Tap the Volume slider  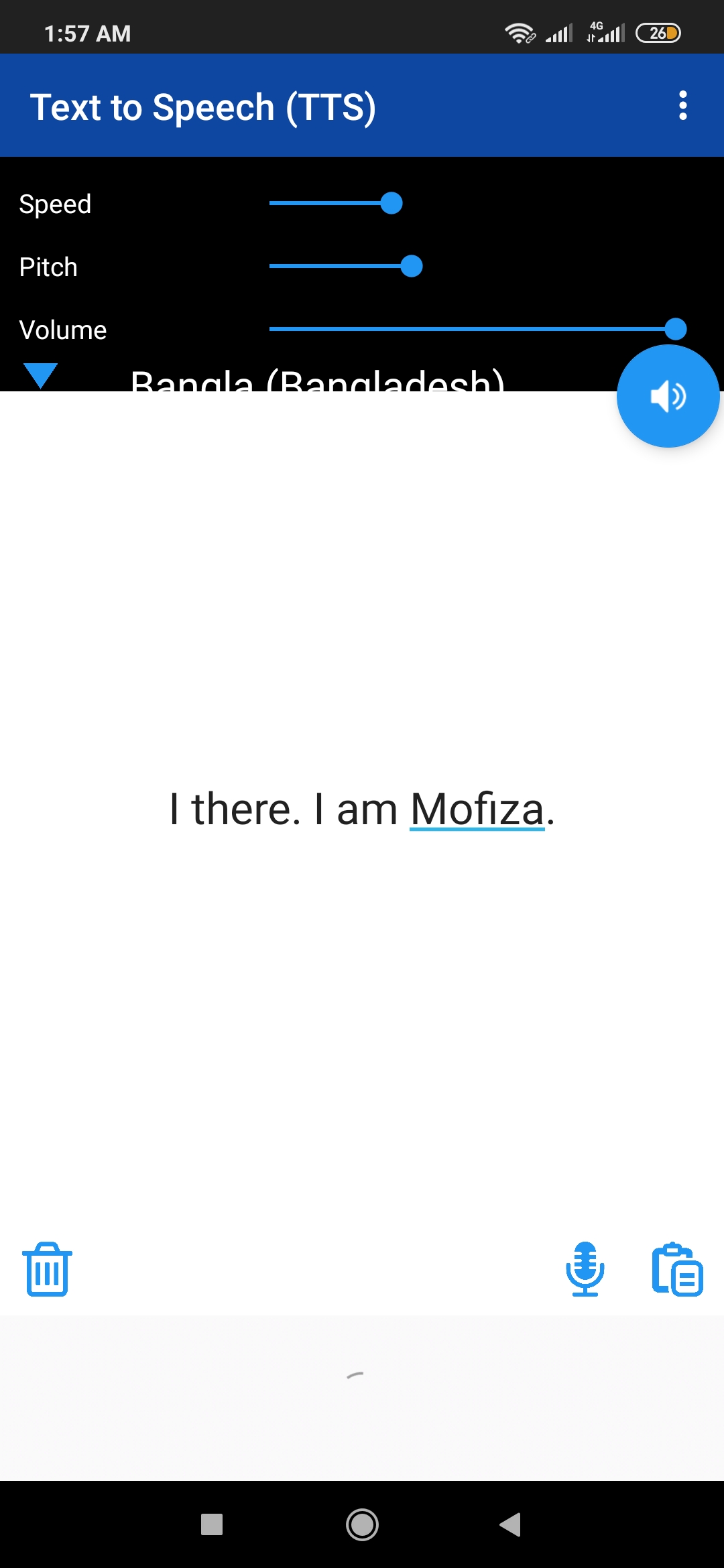tap(675, 329)
